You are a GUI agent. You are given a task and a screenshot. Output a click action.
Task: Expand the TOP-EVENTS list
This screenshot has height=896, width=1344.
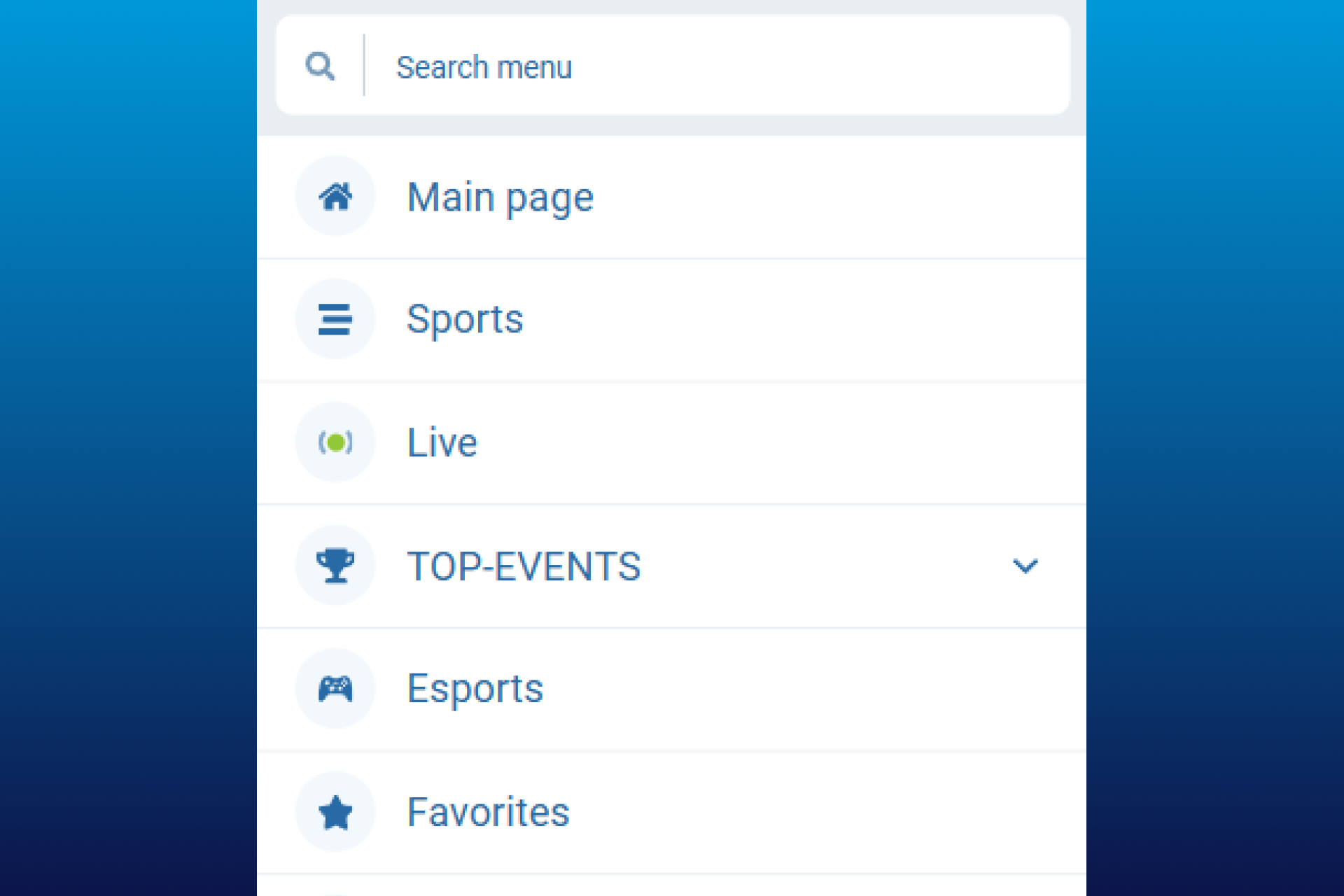[x=1024, y=566]
